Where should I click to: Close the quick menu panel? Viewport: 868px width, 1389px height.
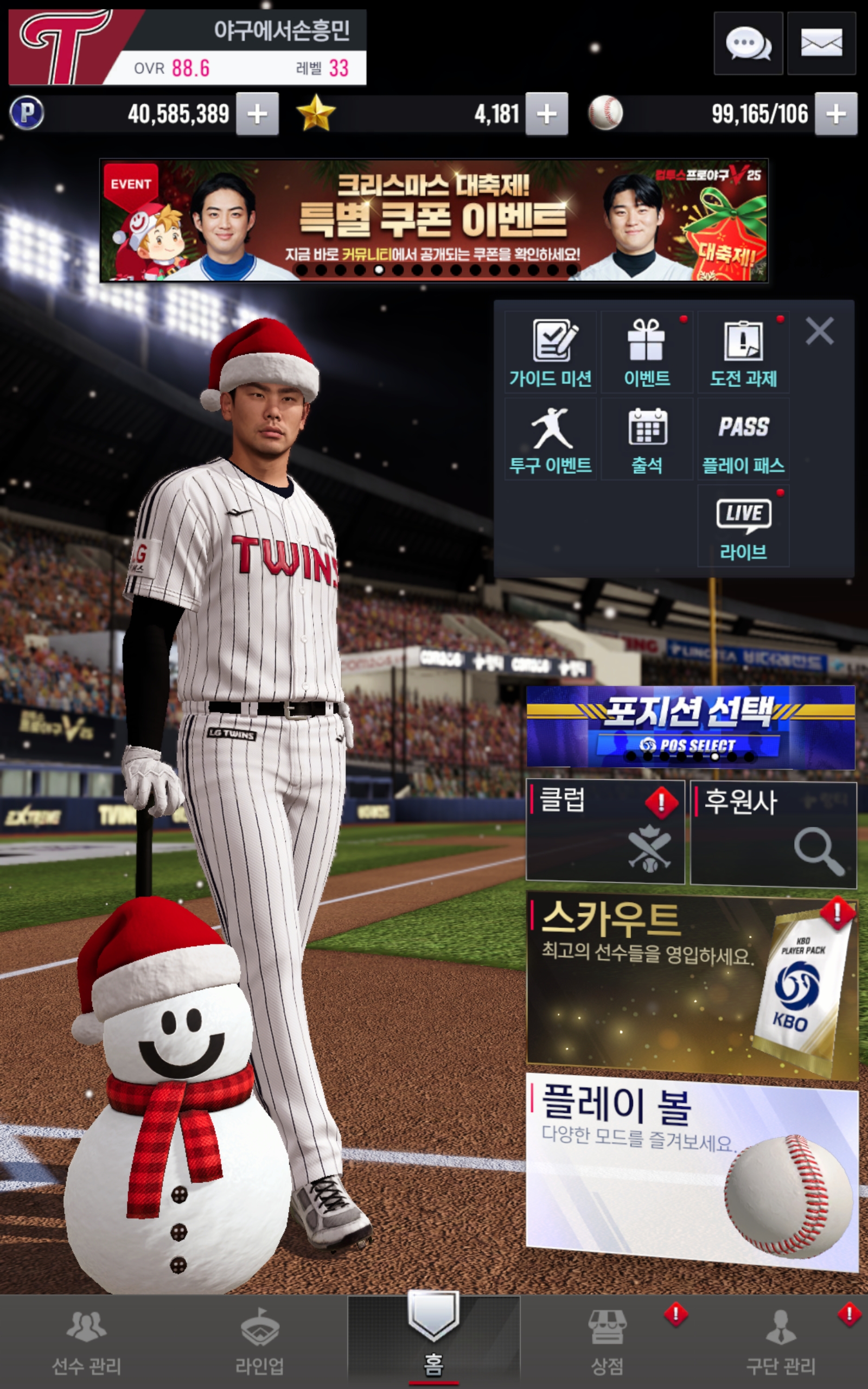[x=819, y=331]
